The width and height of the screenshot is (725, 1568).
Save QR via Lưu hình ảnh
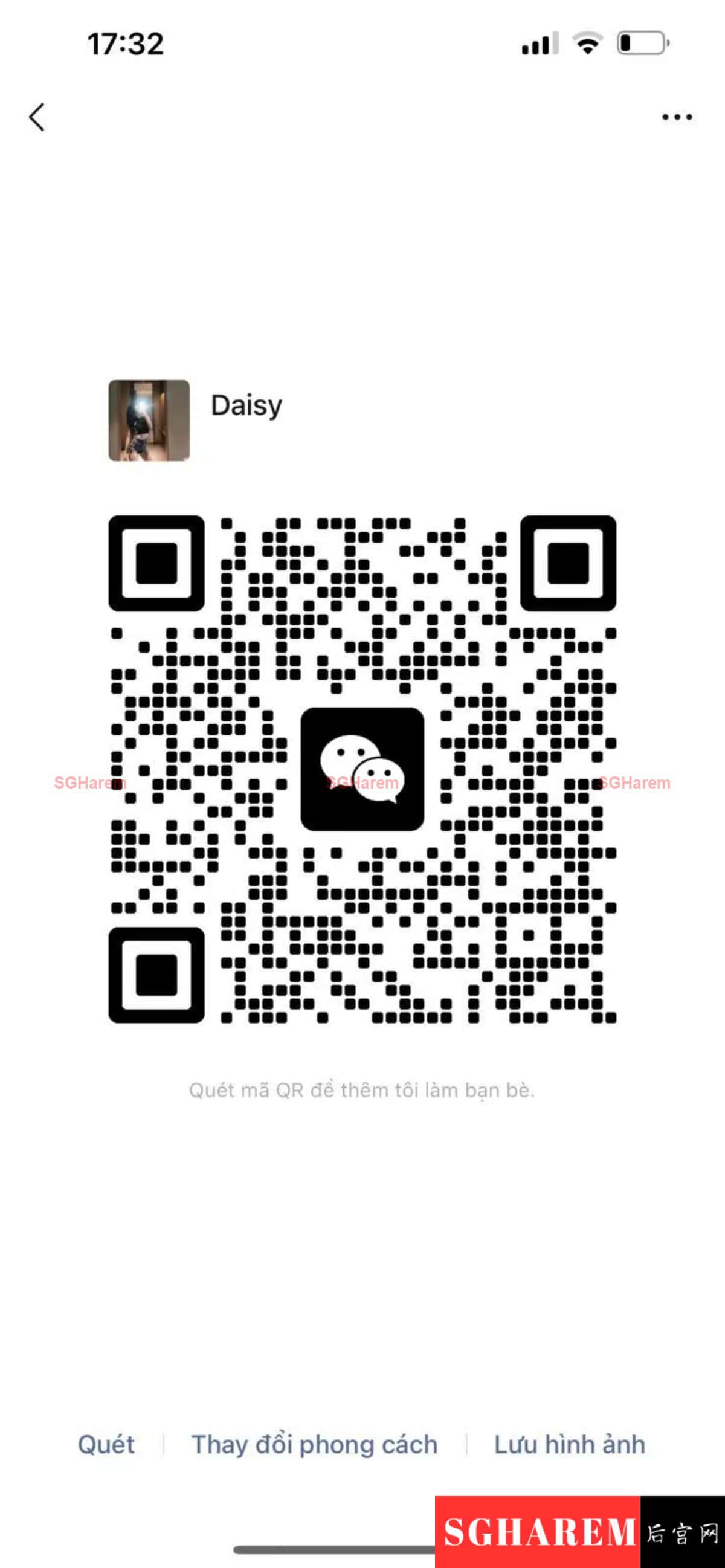[569, 1445]
